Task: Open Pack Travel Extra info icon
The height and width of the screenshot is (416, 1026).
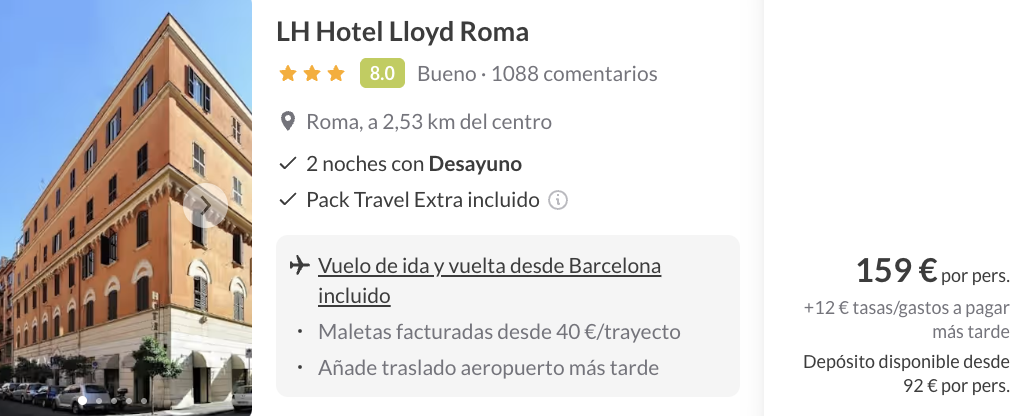Action: coord(559,200)
